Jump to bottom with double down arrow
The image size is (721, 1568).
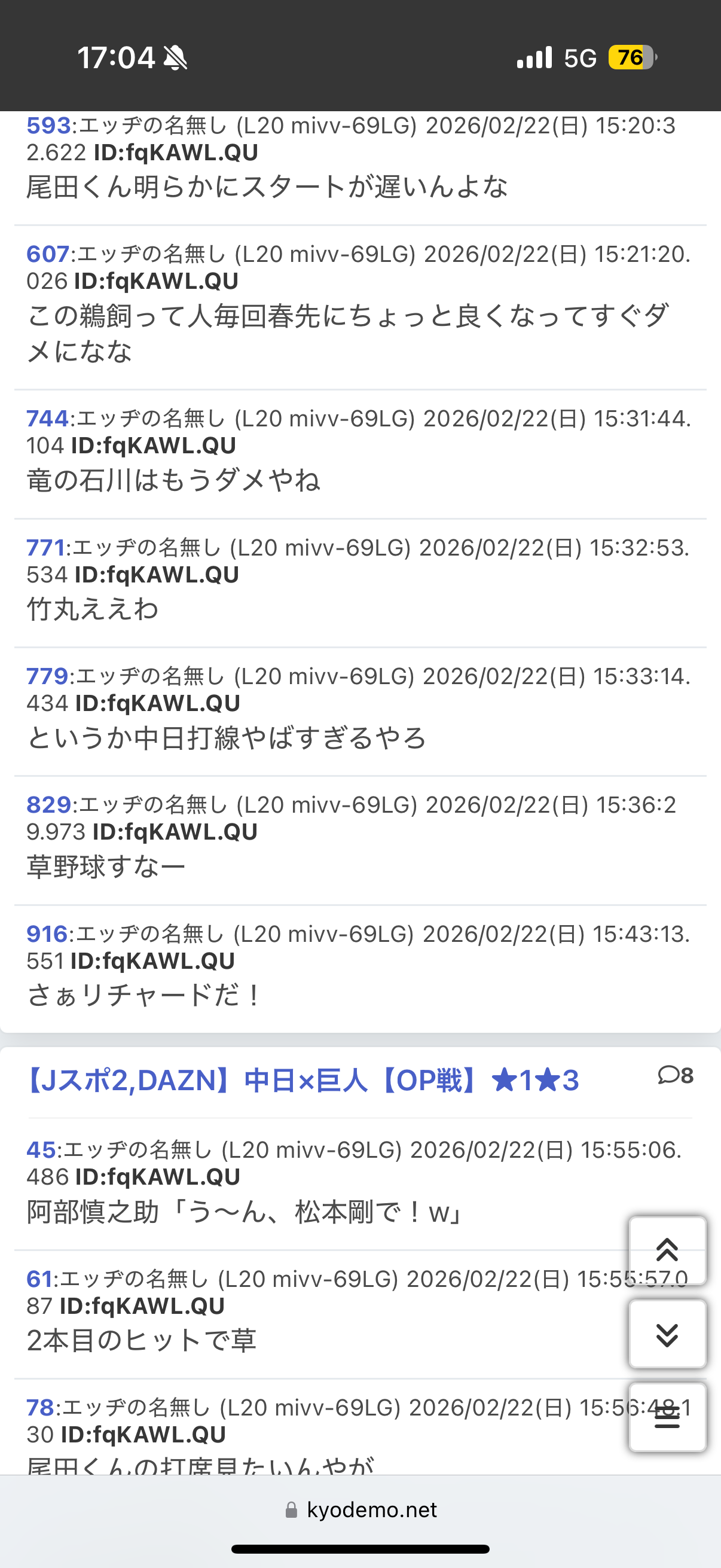(667, 1334)
